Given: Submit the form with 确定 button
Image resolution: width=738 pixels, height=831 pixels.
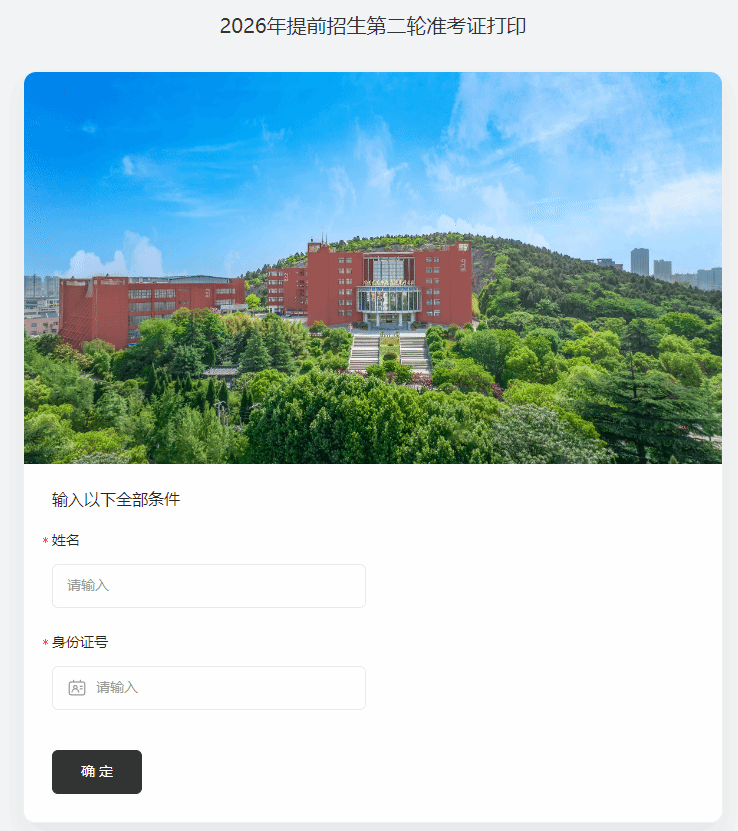Looking at the screenshot, I should pos(97,772).
